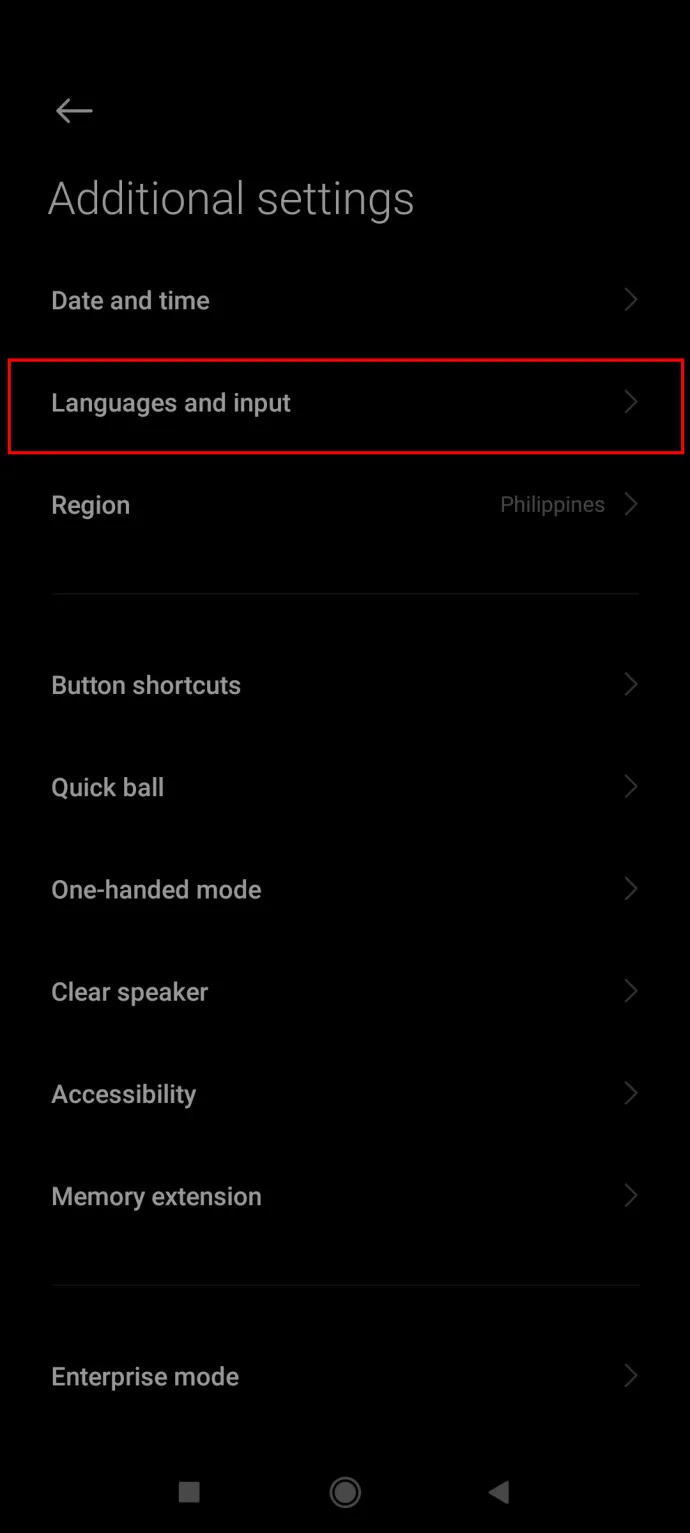Open Quick ball settings
This screenshot has height=1533, width=690.
tap(345, 787)
